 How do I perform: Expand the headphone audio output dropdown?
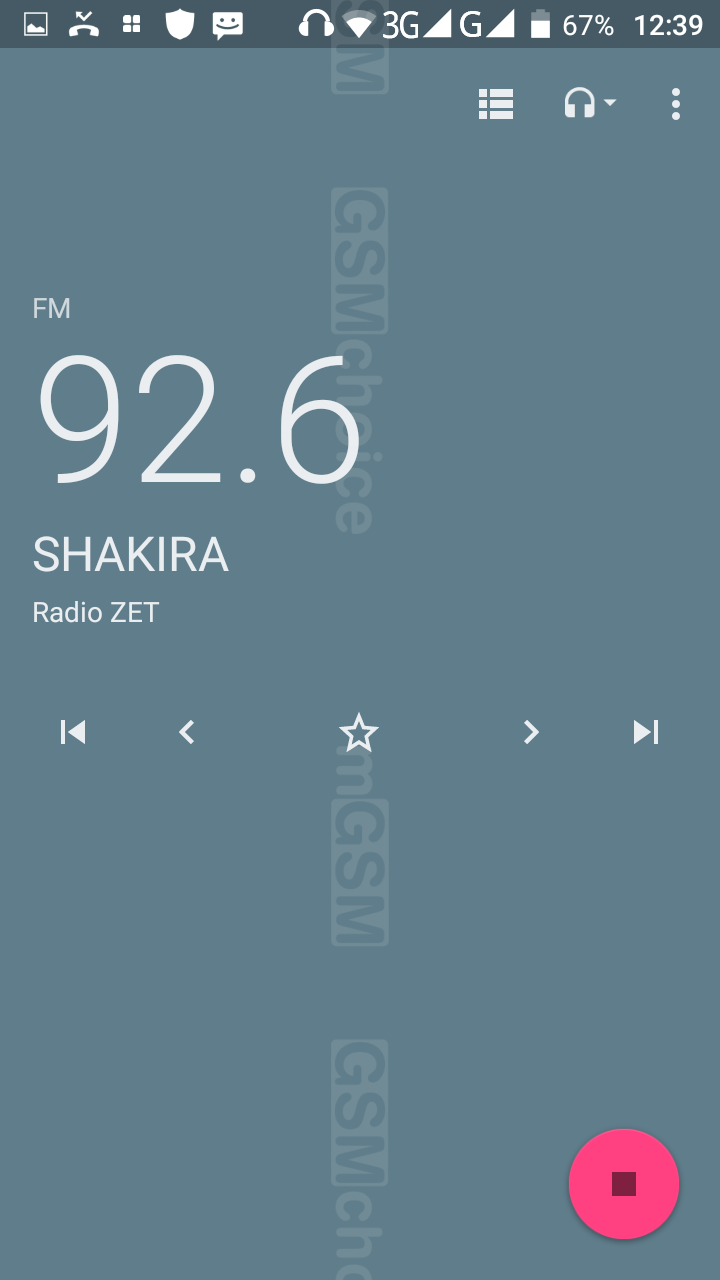[589, 104]
